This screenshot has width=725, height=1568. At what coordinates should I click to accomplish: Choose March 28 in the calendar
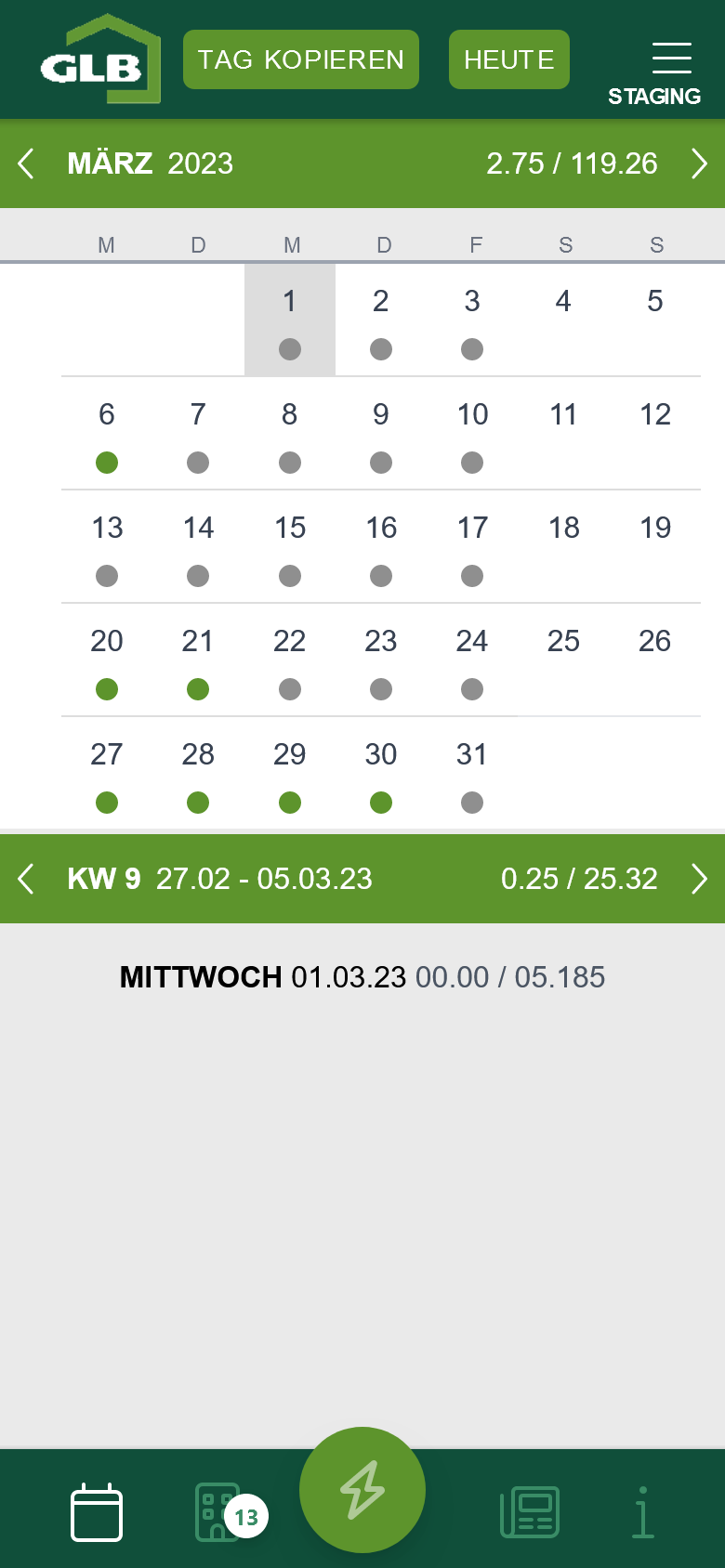198,773
